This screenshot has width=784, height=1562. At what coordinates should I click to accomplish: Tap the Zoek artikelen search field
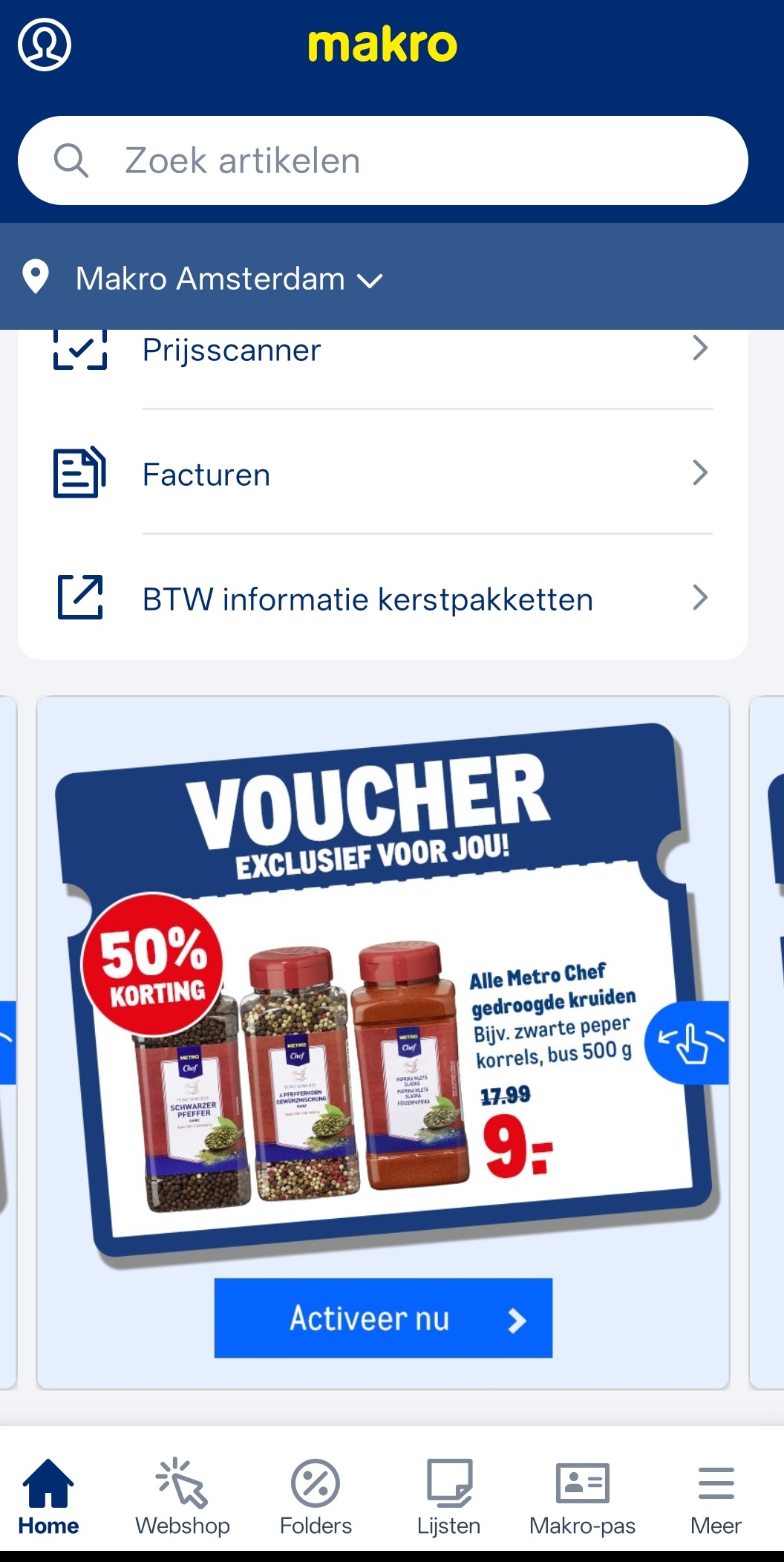[383, 160]
